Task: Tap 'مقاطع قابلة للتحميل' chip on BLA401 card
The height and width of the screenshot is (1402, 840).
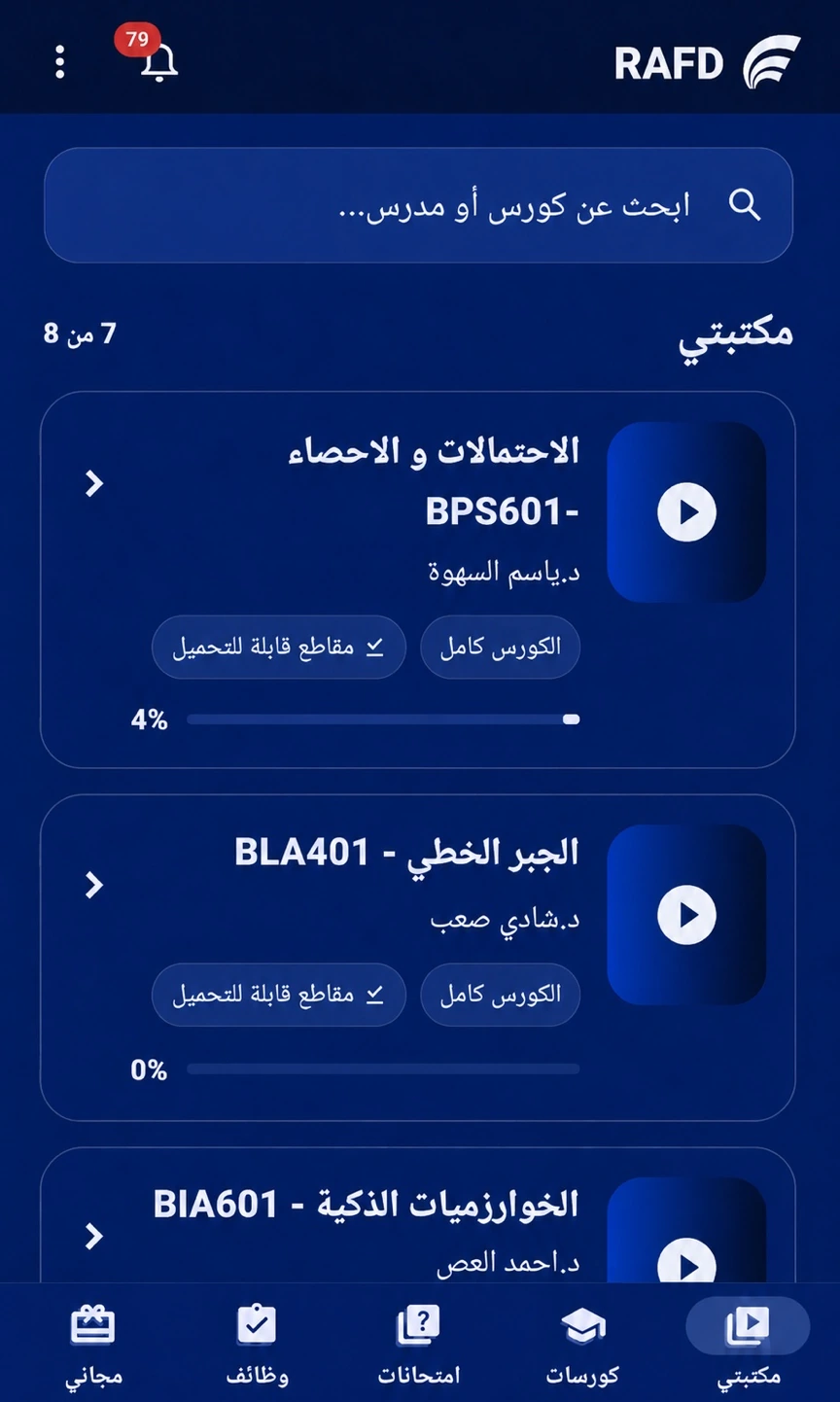Action: coord(279,995)
